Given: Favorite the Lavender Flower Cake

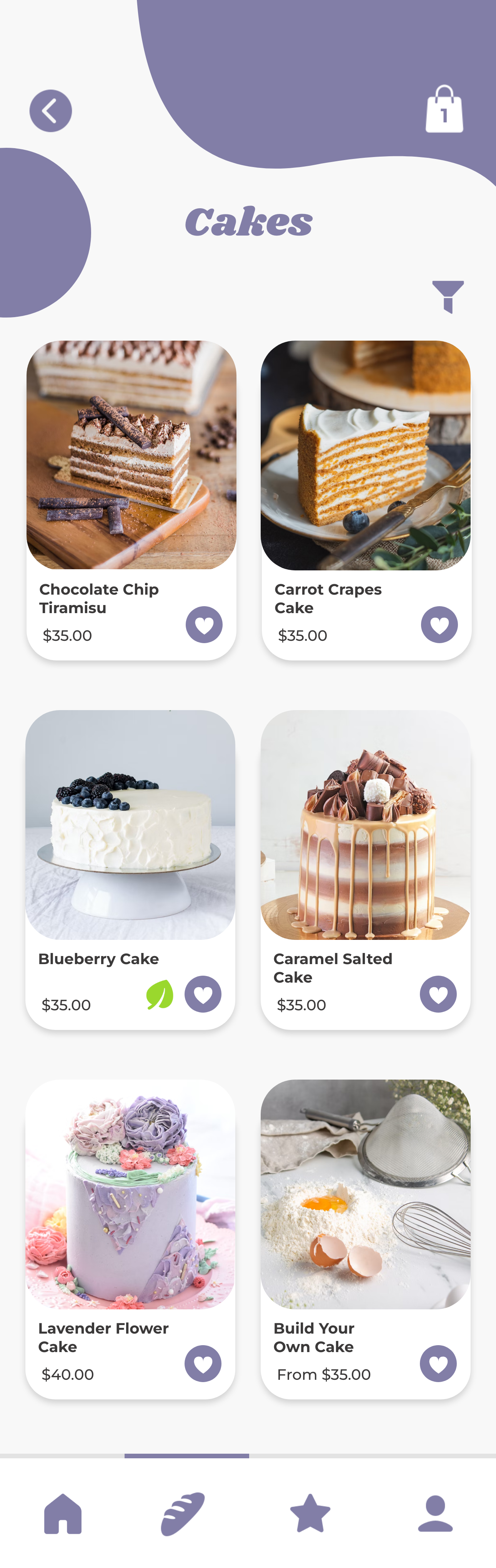Looking at the screenshot, I should (x=202, y=1364).
